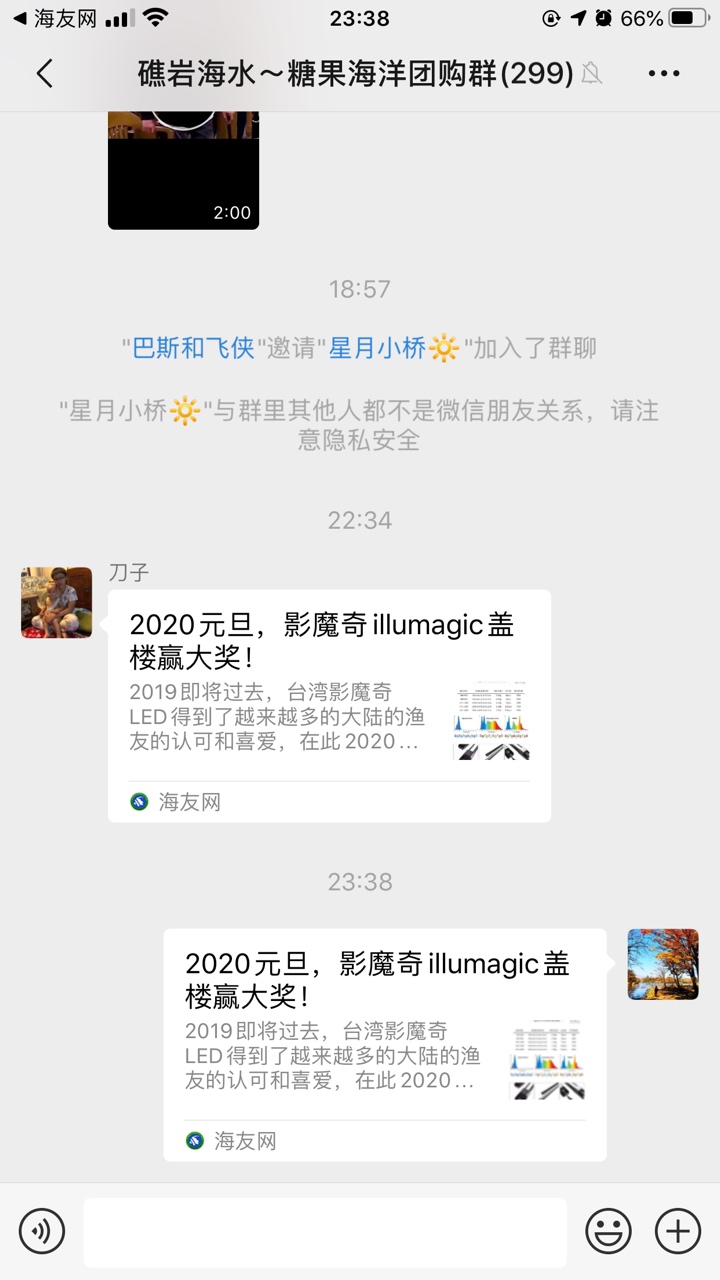Open 星月小桥's profile from the join notice

click(378, 348)
